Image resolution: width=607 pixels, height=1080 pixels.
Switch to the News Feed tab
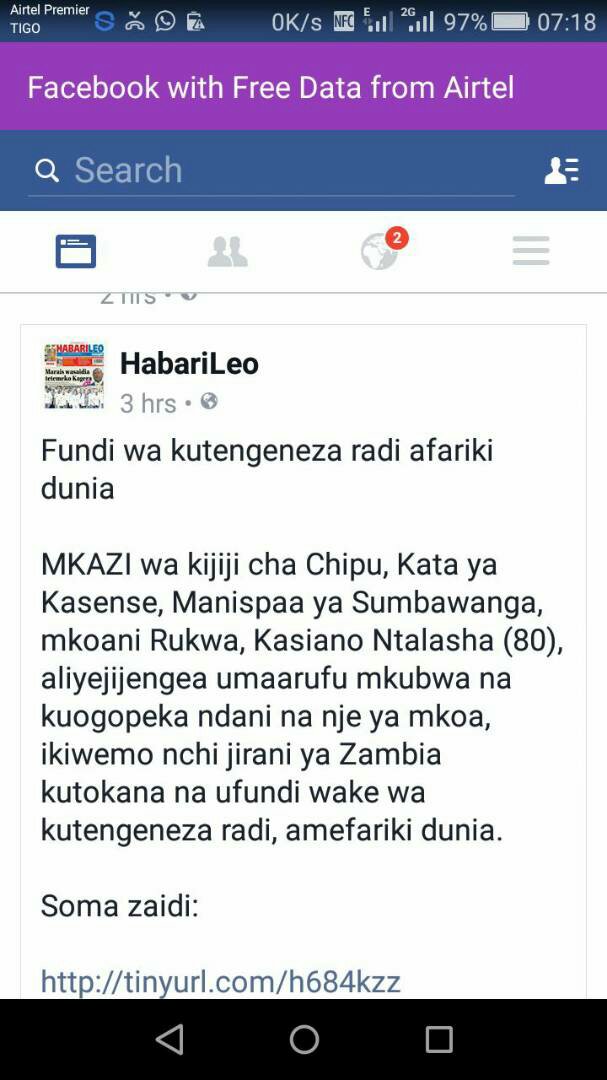(x=76, y=251)
